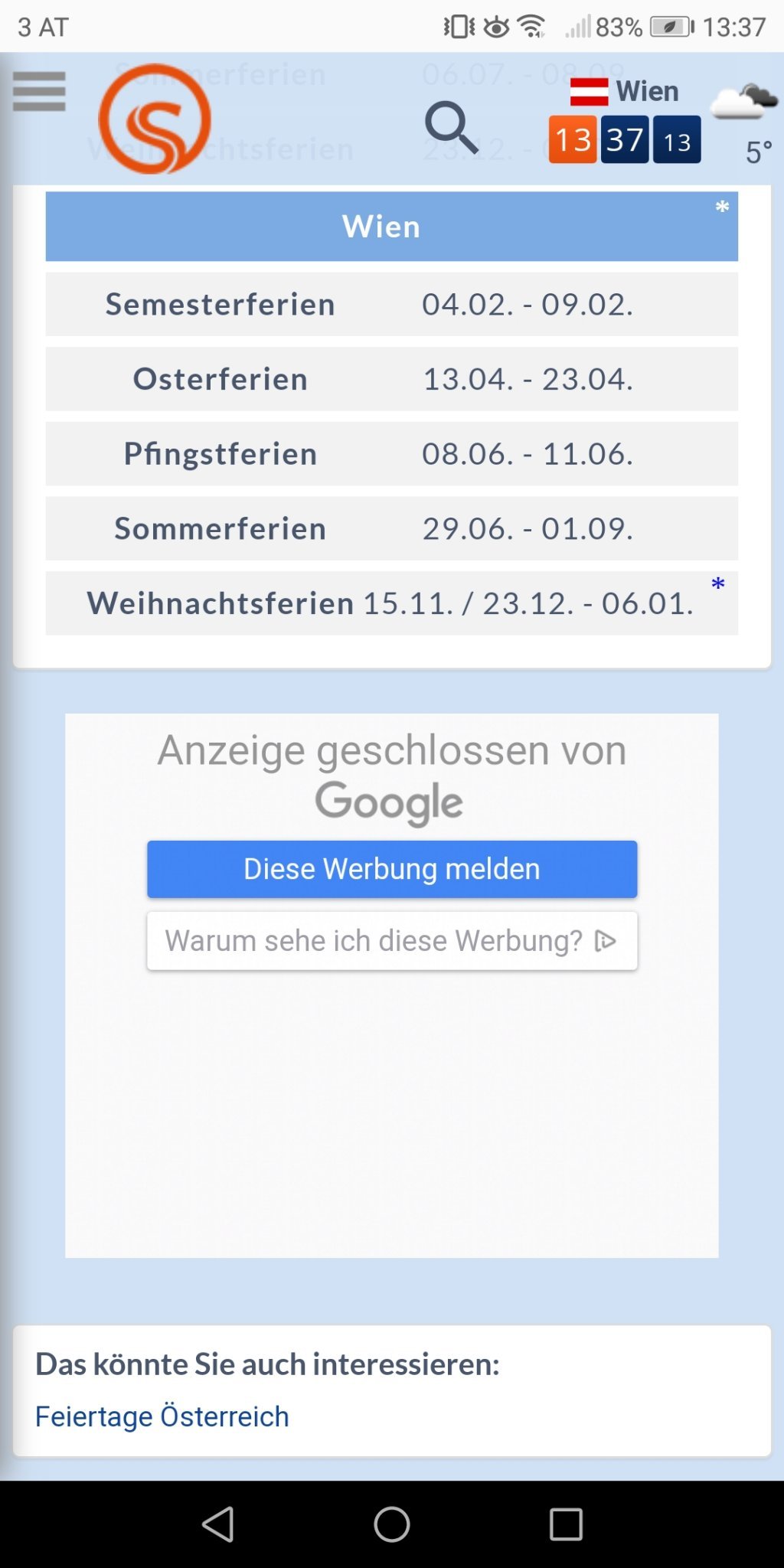Open the weather icon showing 5°

(745, 119)
